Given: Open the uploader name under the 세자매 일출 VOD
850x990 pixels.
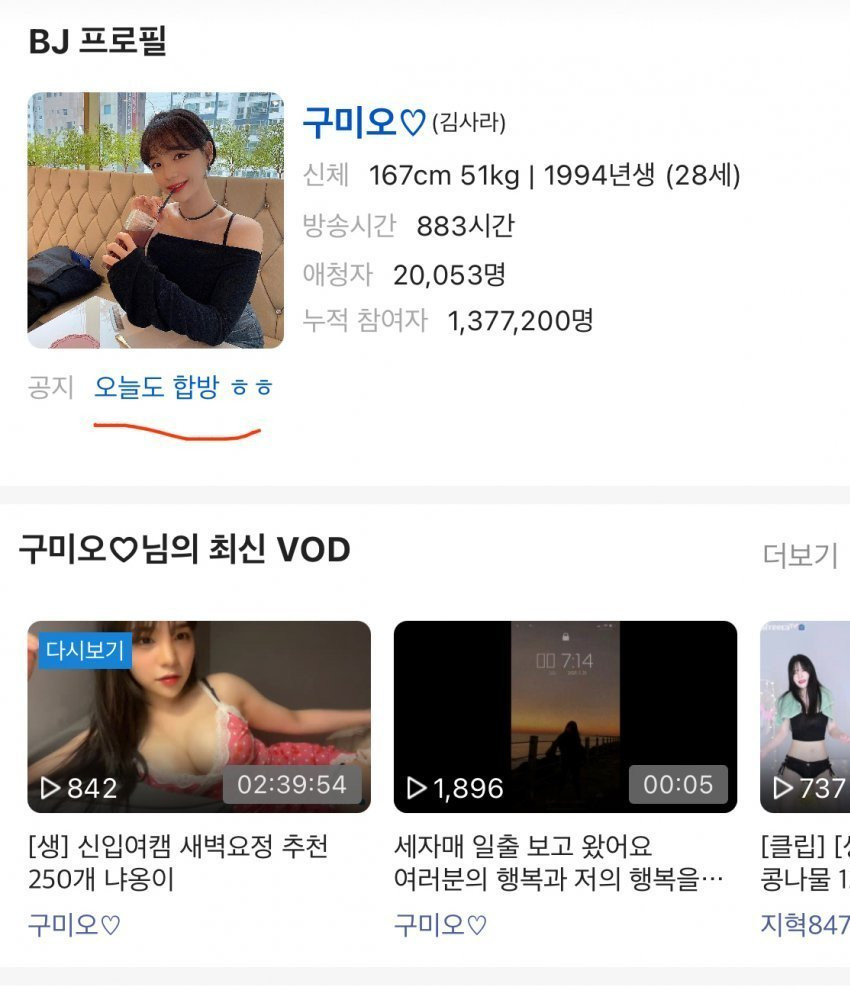Looking at the screenshot, I should click(440, 925).
